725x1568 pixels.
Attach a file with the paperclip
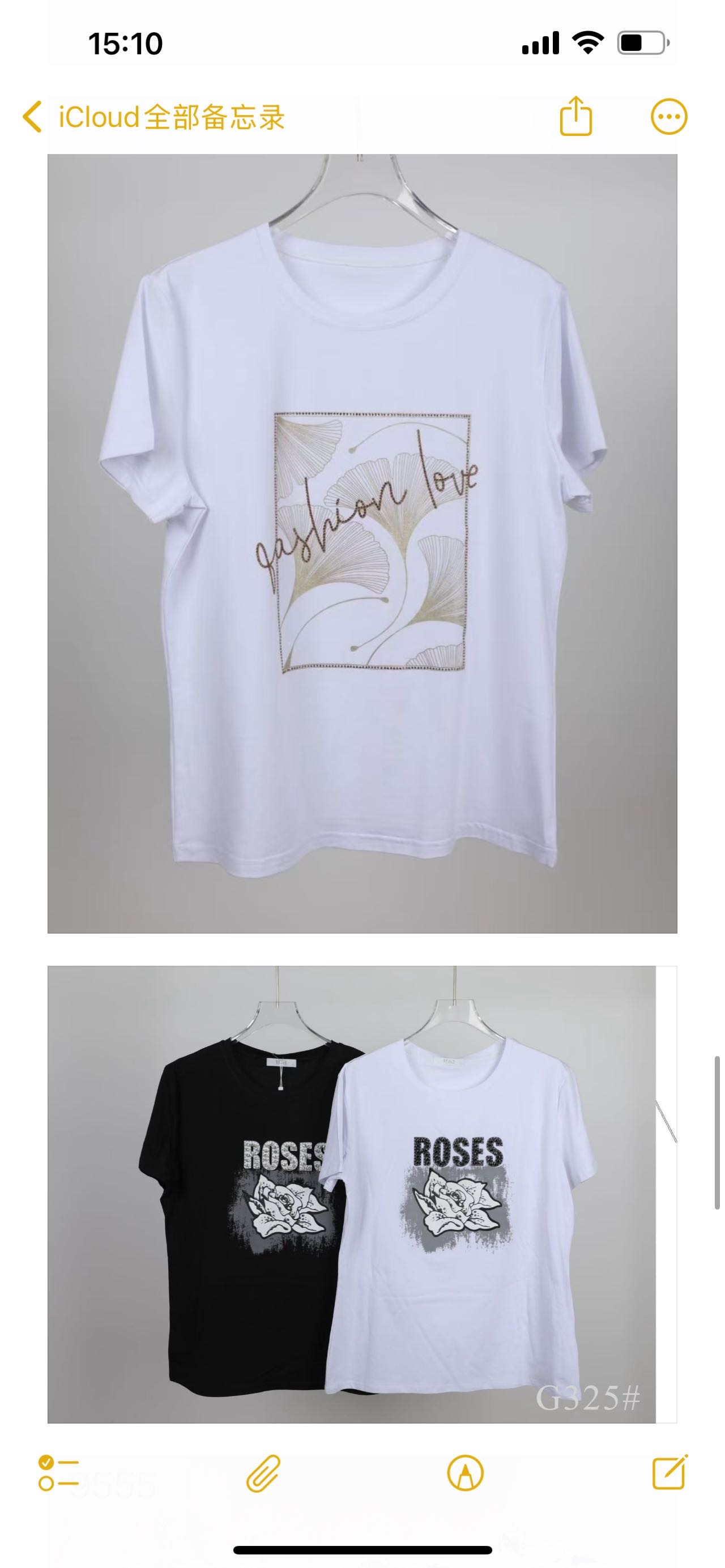(263, 1473)
